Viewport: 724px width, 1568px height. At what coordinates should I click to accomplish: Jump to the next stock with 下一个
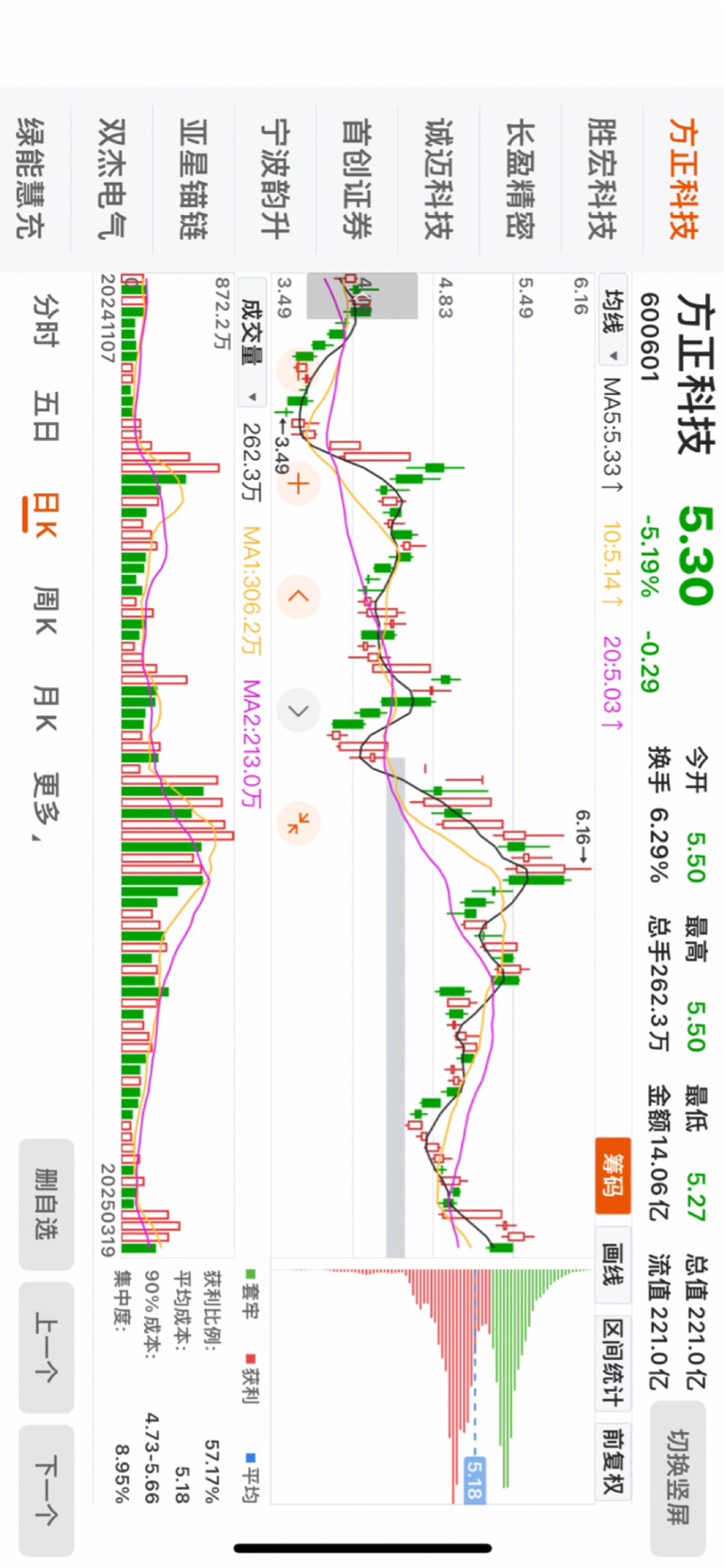[46, 1491]
